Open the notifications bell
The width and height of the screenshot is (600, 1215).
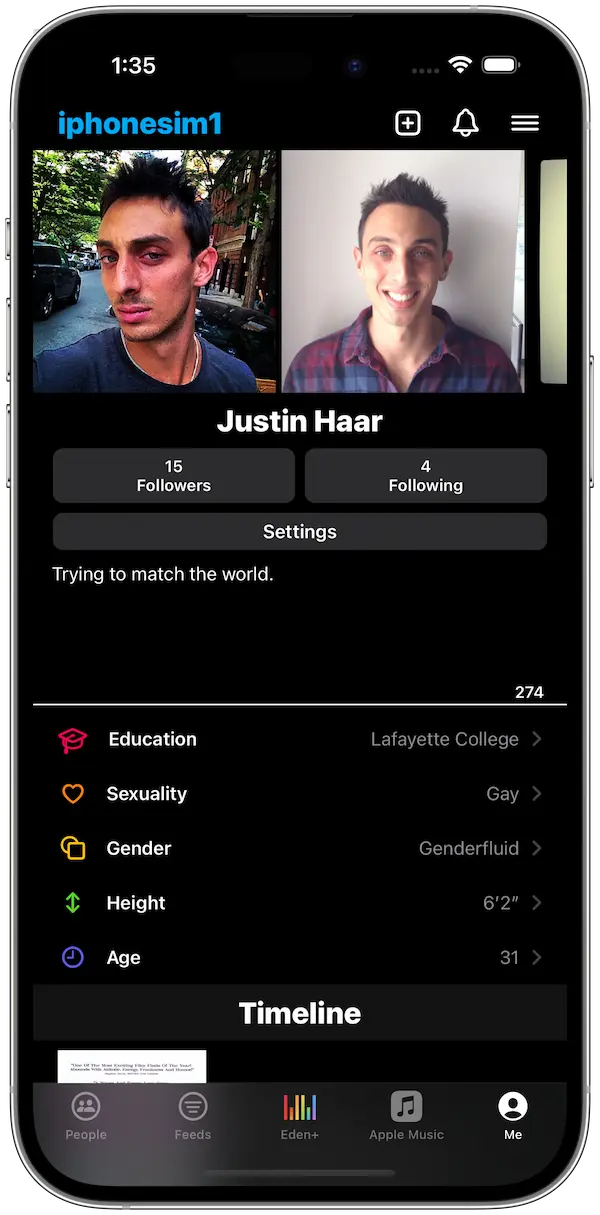465,123
